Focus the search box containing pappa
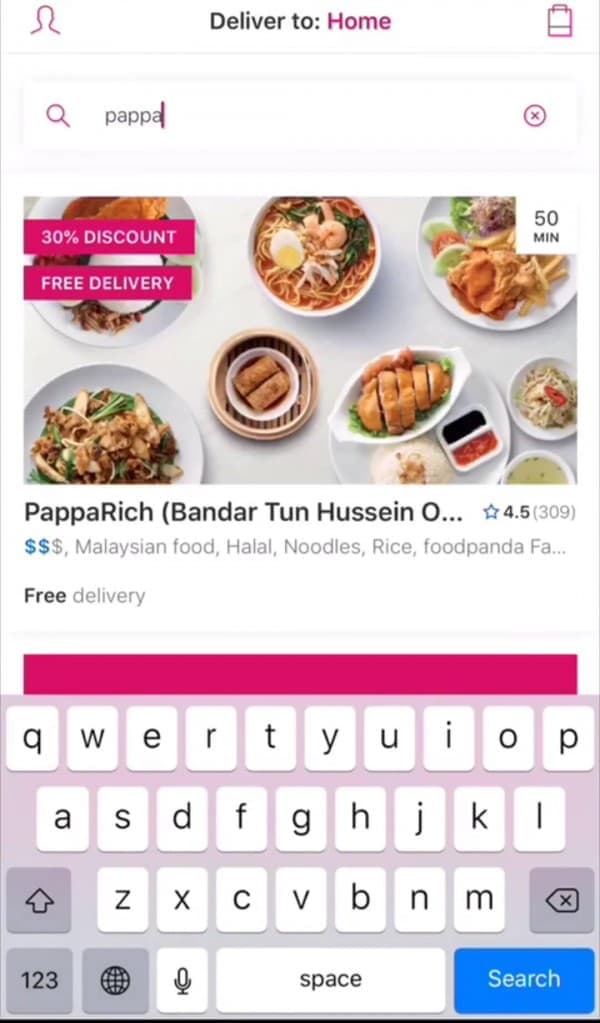 point(300,116)
